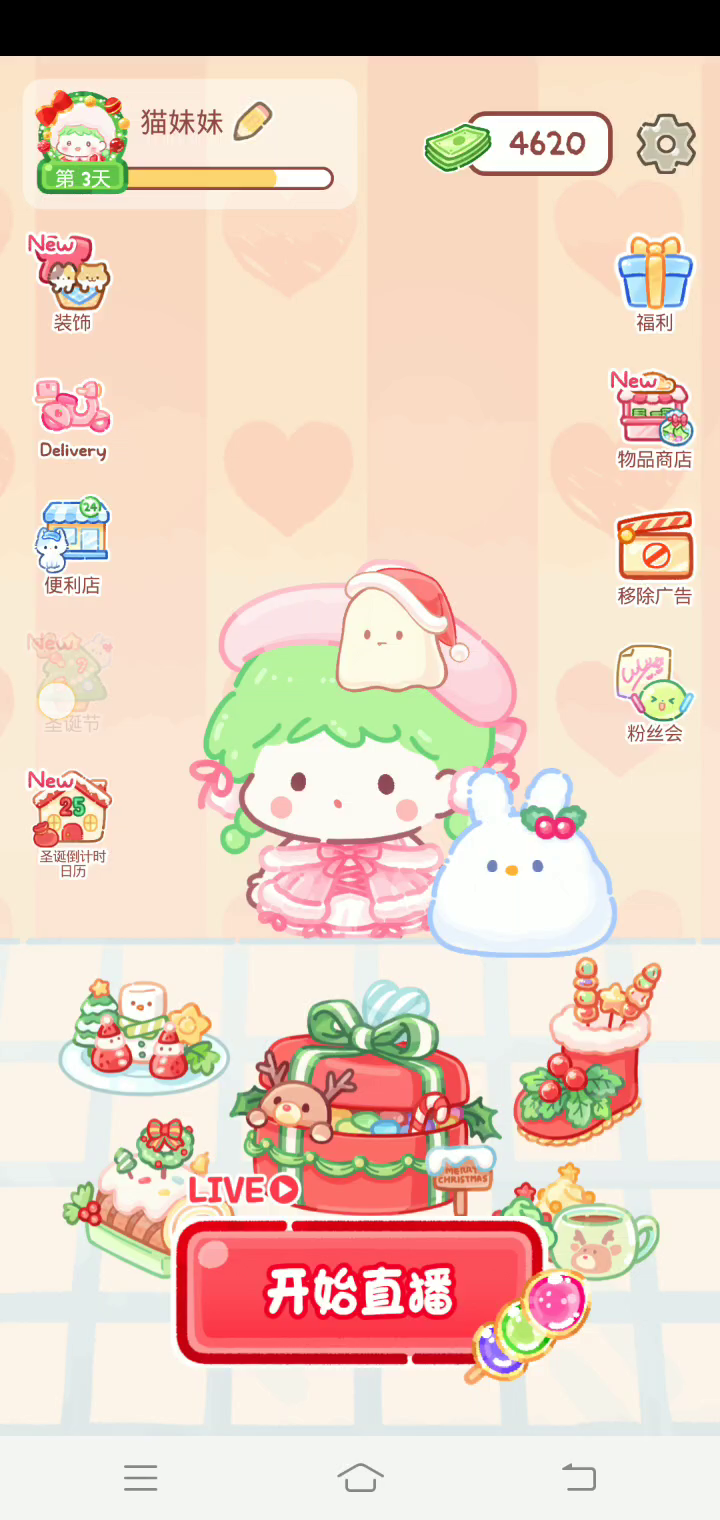
Task: Visit the 便利店 convenience store
Action: point(72,545)
